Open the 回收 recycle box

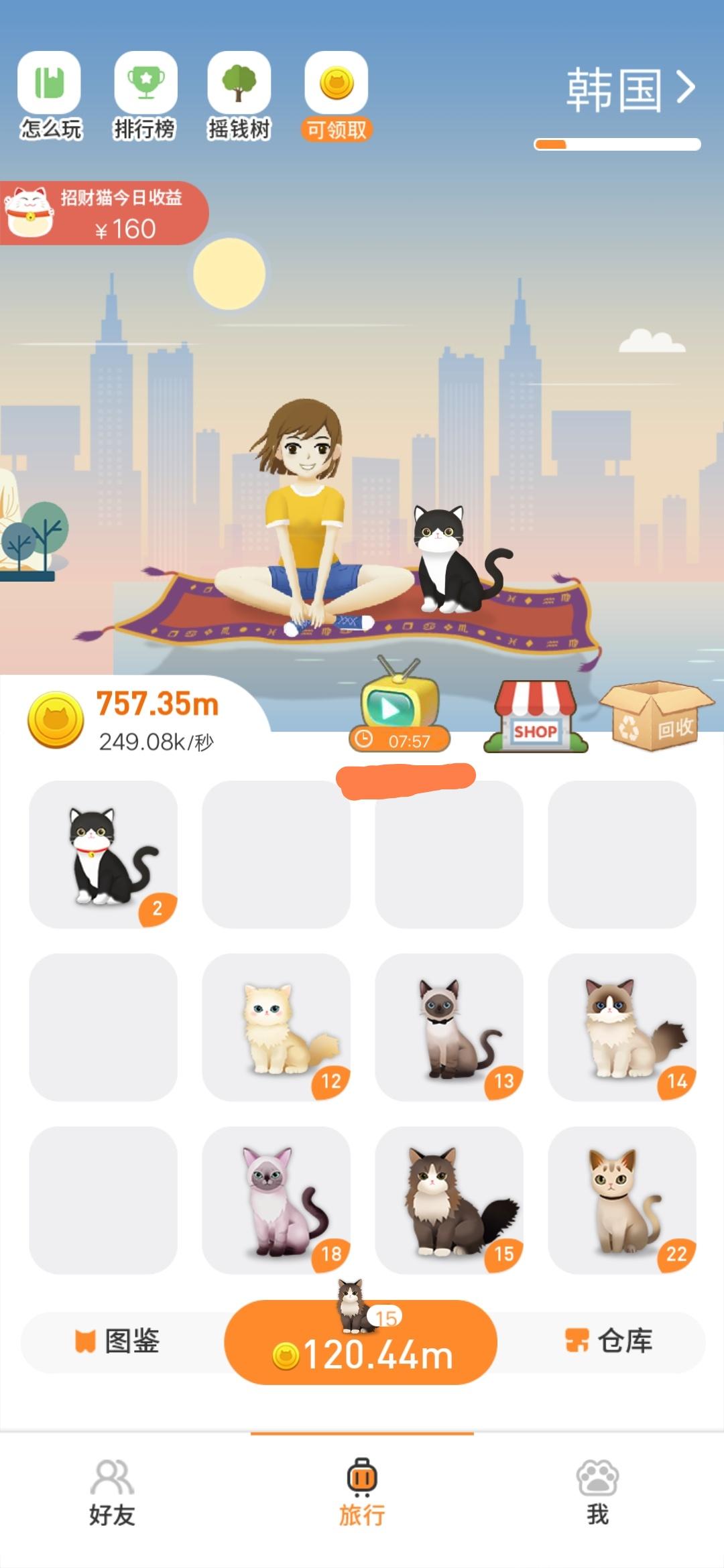click(656, 717)
